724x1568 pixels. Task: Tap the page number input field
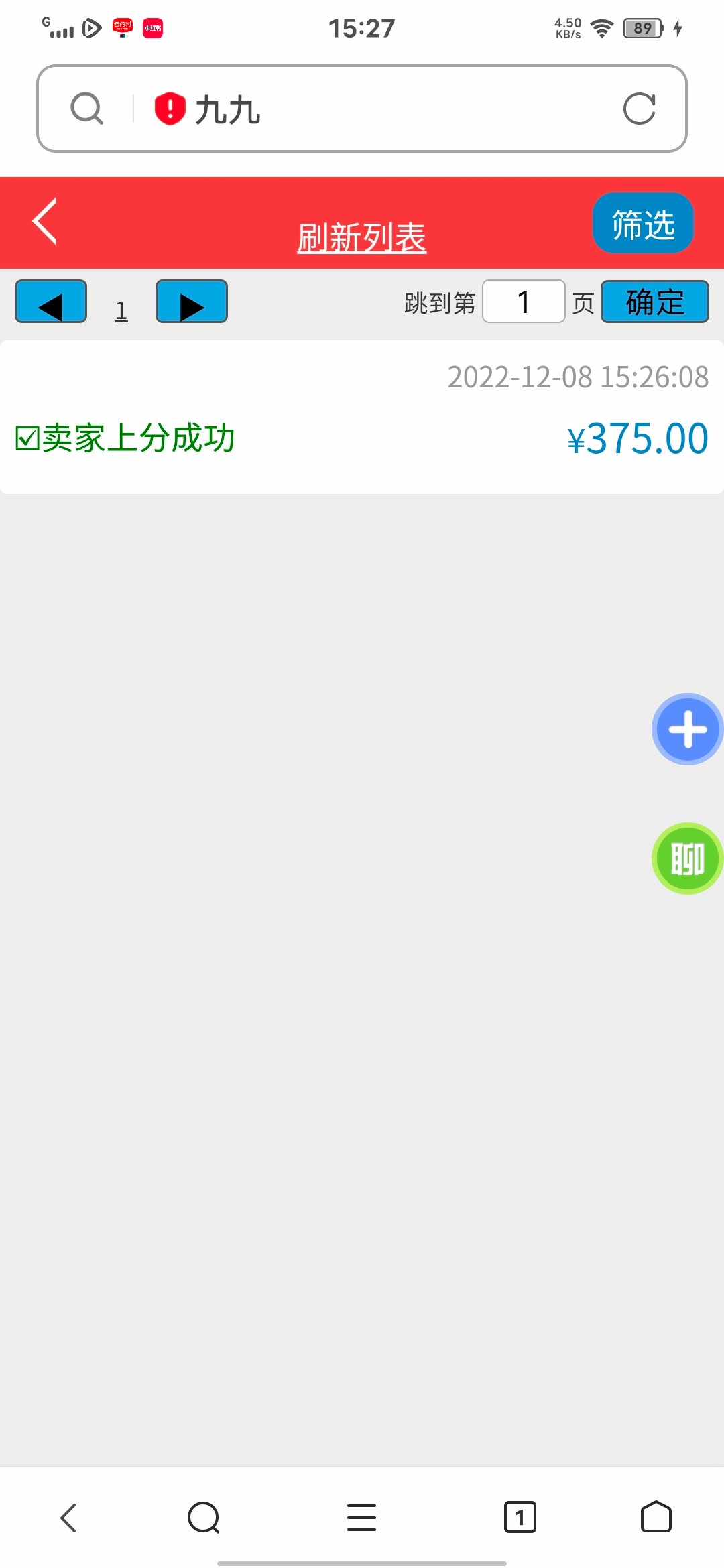coord(524,302)
